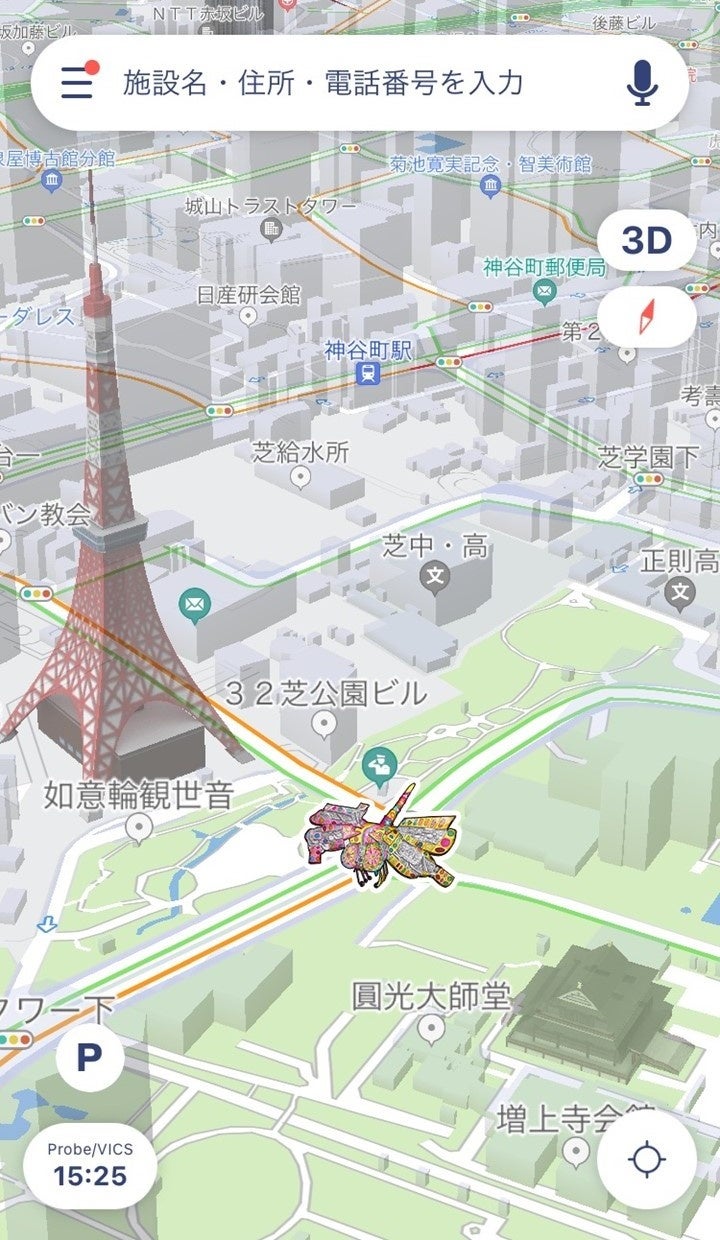Select the 神谷町郵便局 post office marker
This screenshot has height=1240, width=720.
click(x=545, y=293)
